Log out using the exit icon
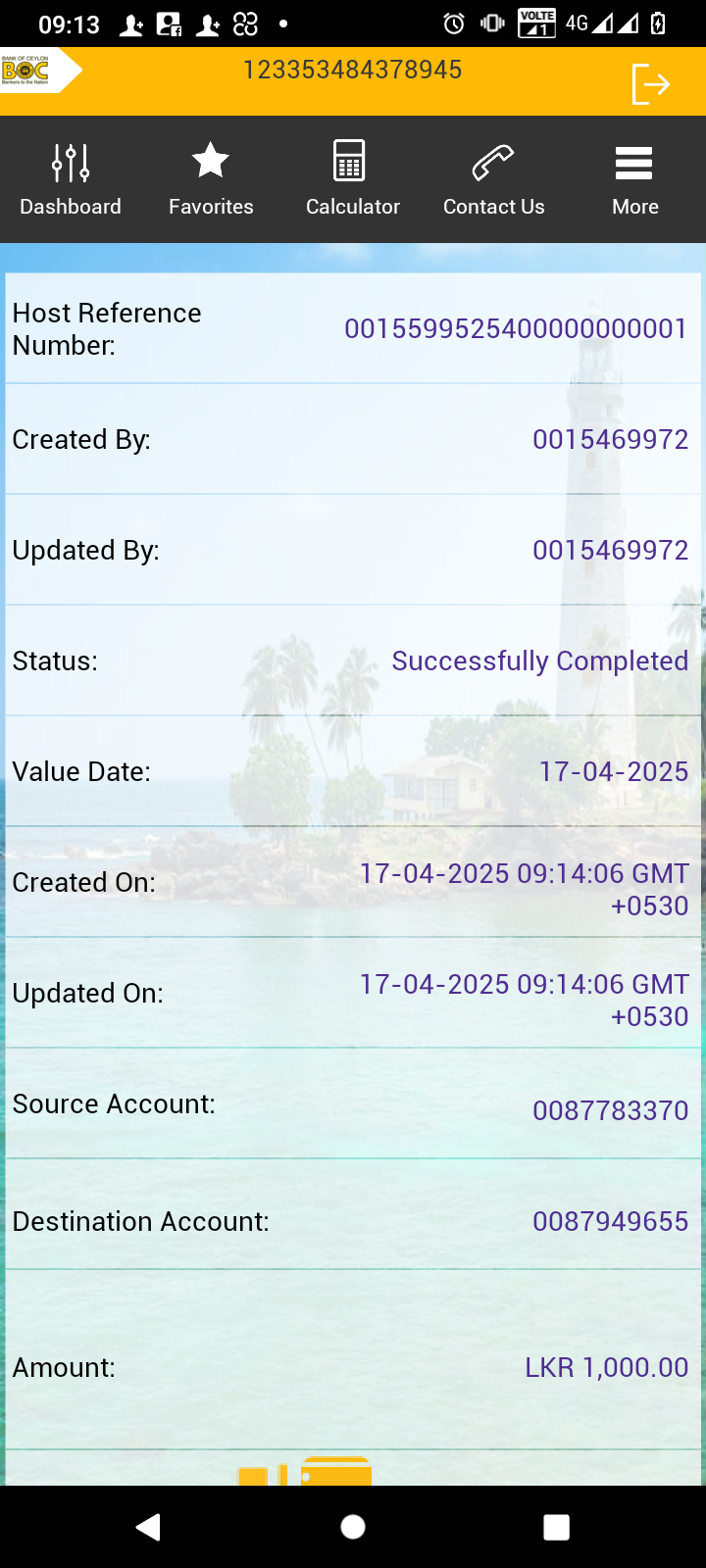Screen dimensions: 706x1568 651,83
